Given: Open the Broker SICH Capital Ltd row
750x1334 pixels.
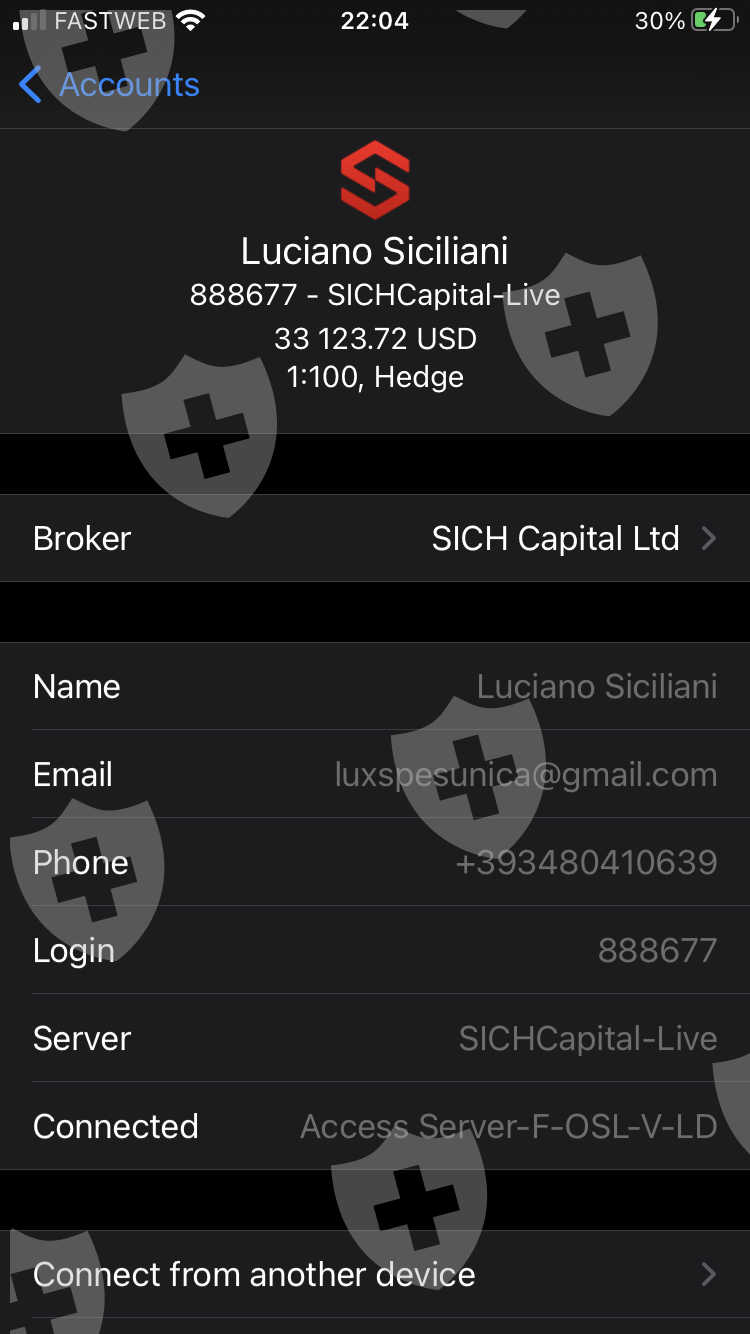Looking at the screenshot, I should (375, 538).
